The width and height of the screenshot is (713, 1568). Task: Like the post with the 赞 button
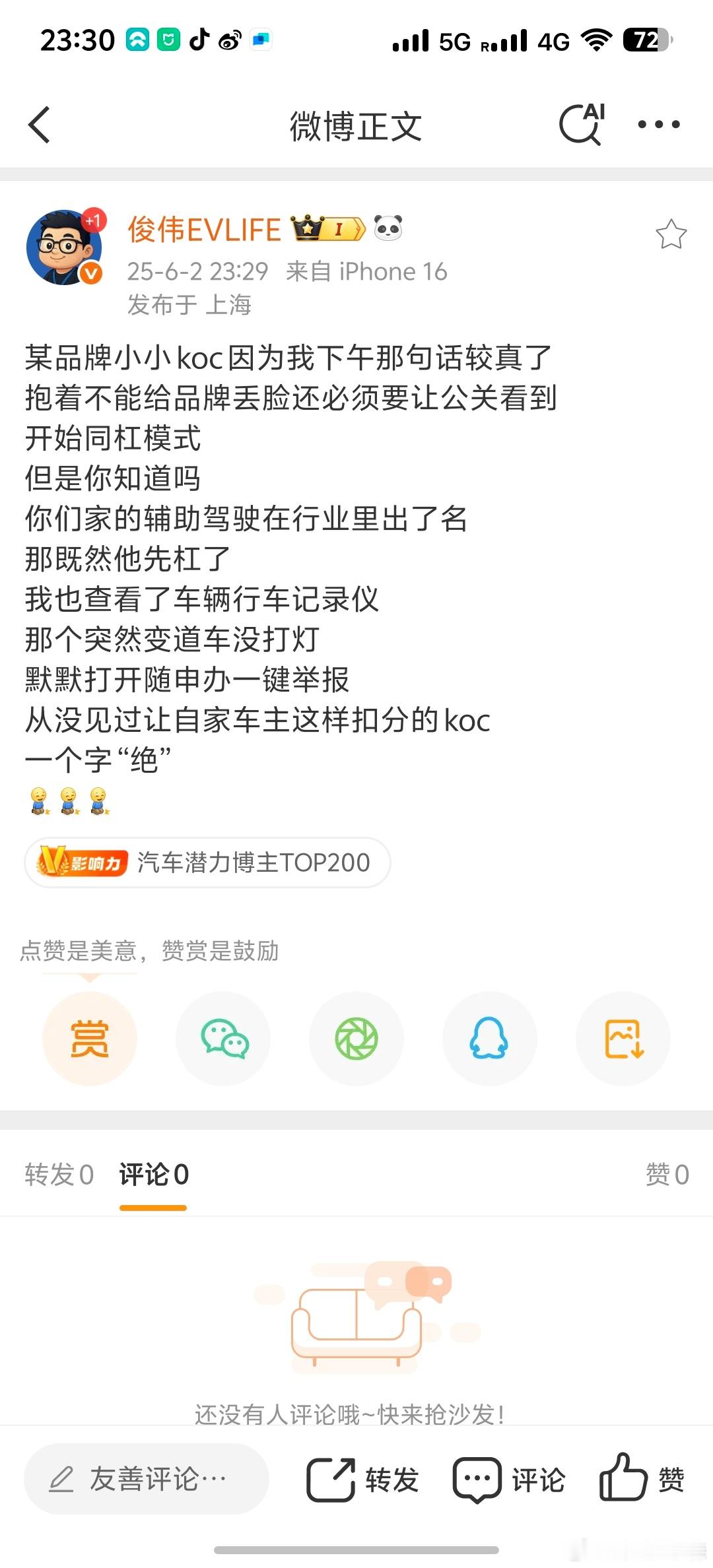click(x=642, y=1479)
